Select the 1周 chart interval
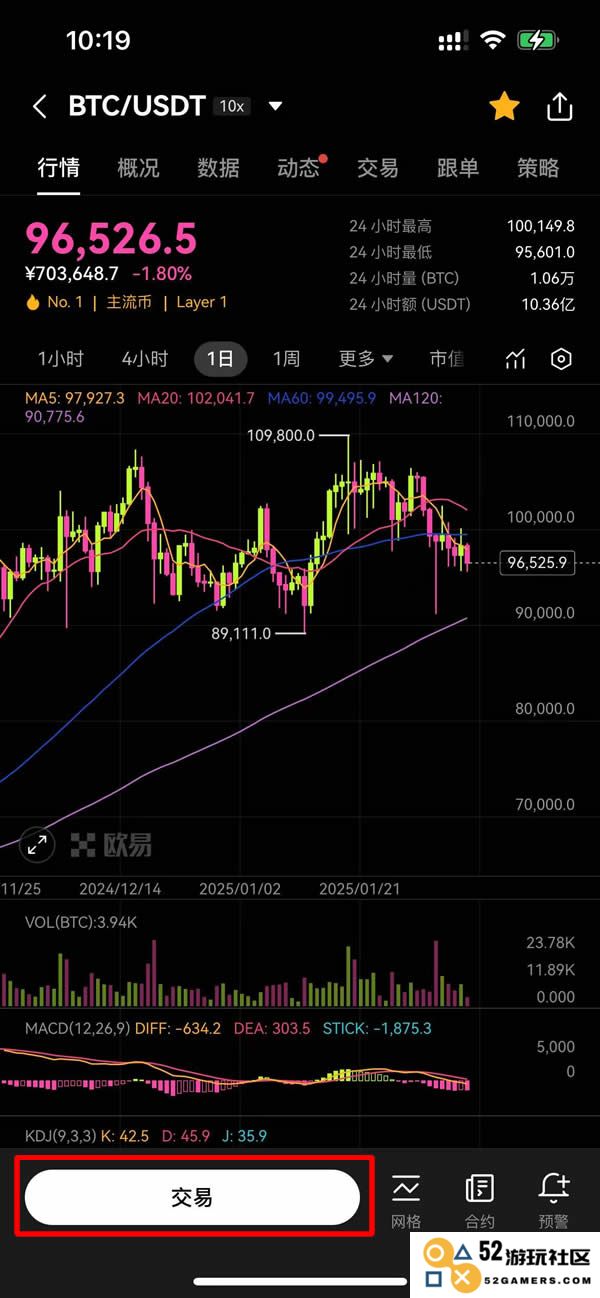The image size is (600, 1298). tap(286, 359)
